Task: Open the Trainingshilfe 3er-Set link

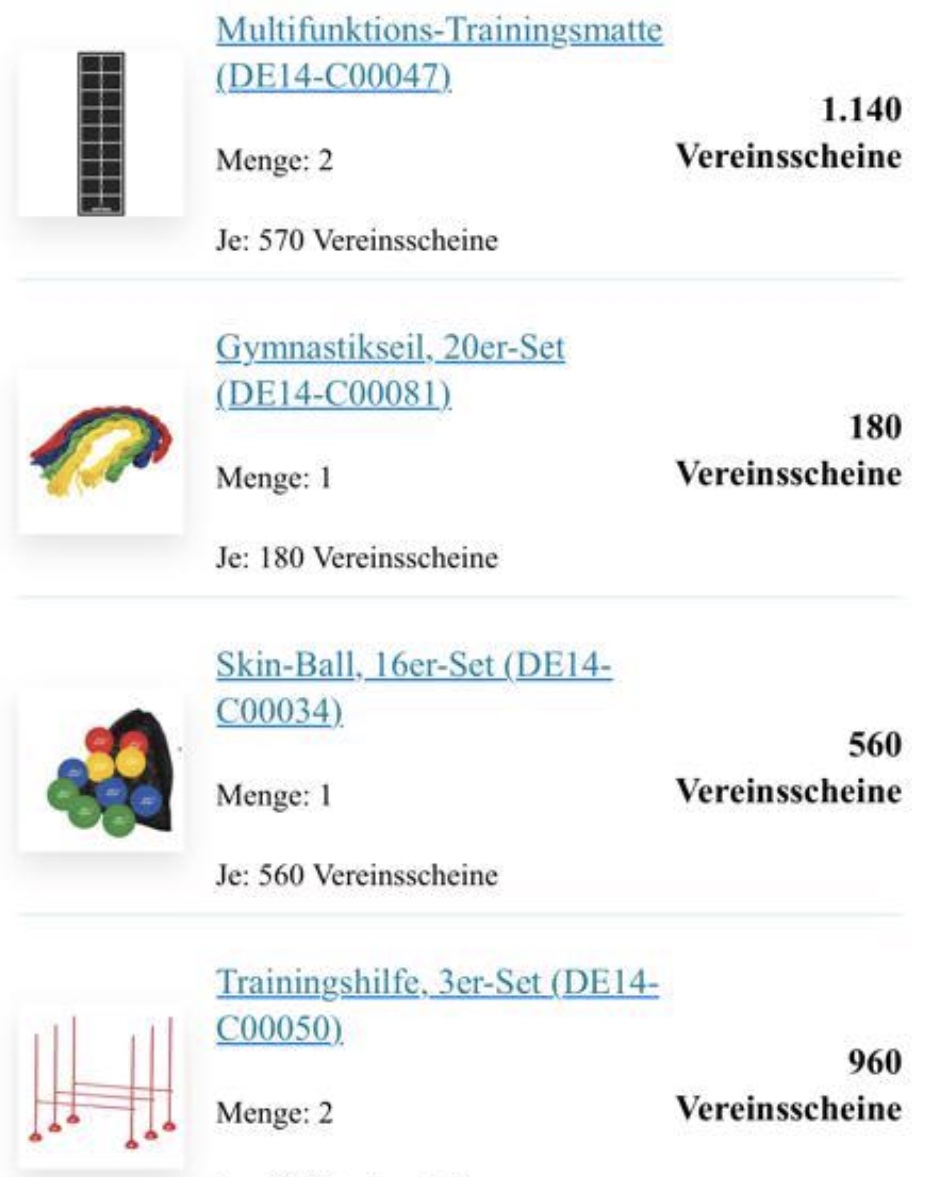Action: click(436, 985)
